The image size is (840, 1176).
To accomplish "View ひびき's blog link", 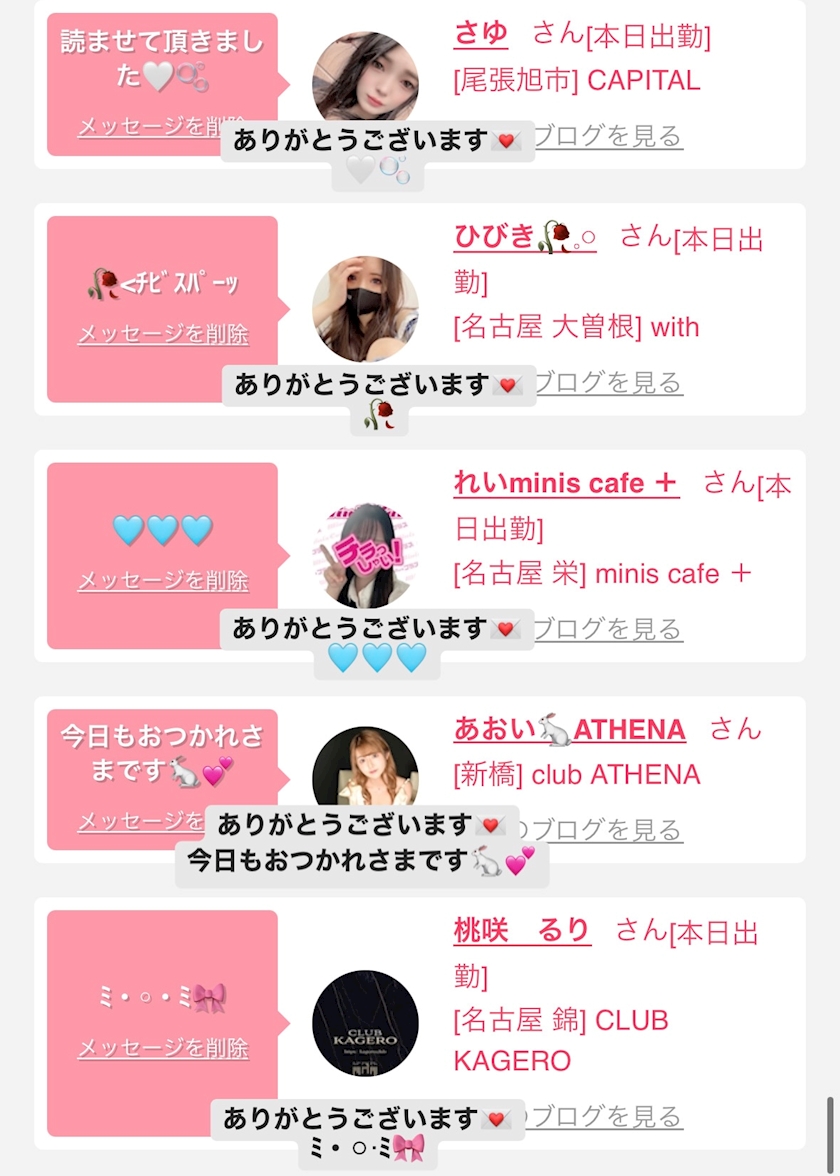I will click(608, 382).
